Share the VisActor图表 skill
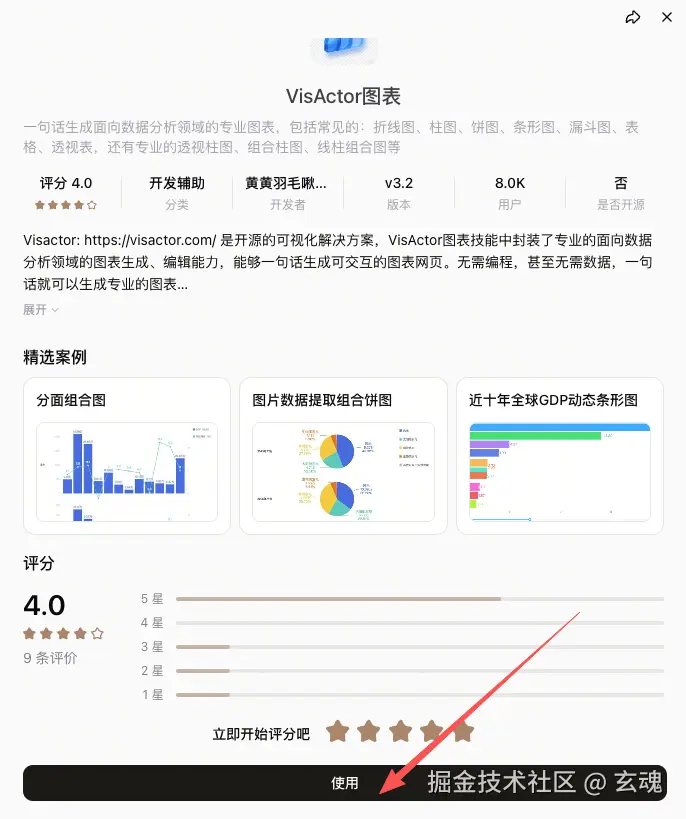Image resolution: width=686 pixels, height=819 pixels. (632, 17)
